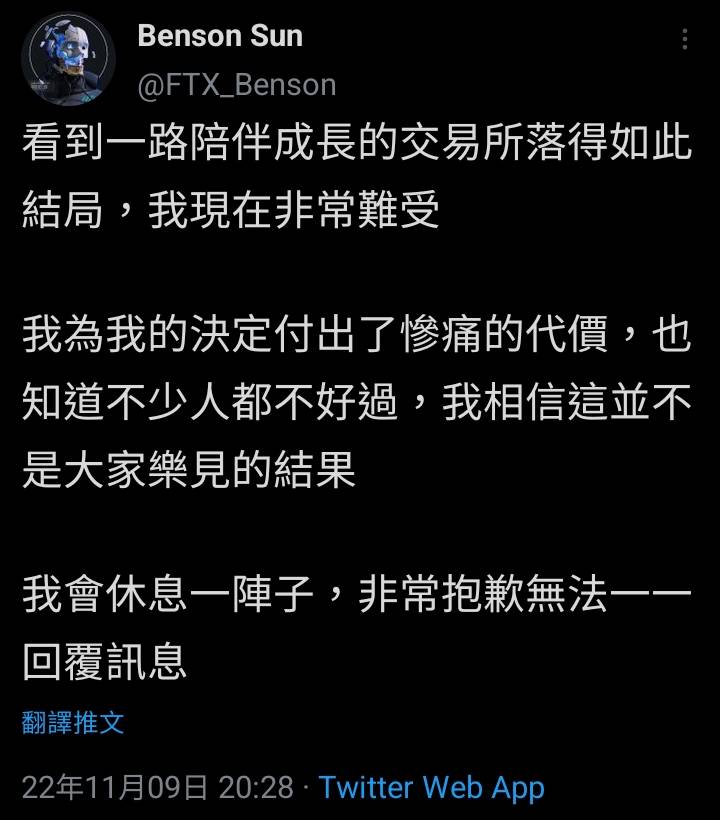Open the tweet's three-dot overflow menu
Viewport: 720px width, 820px height.
tap(685, 39)
